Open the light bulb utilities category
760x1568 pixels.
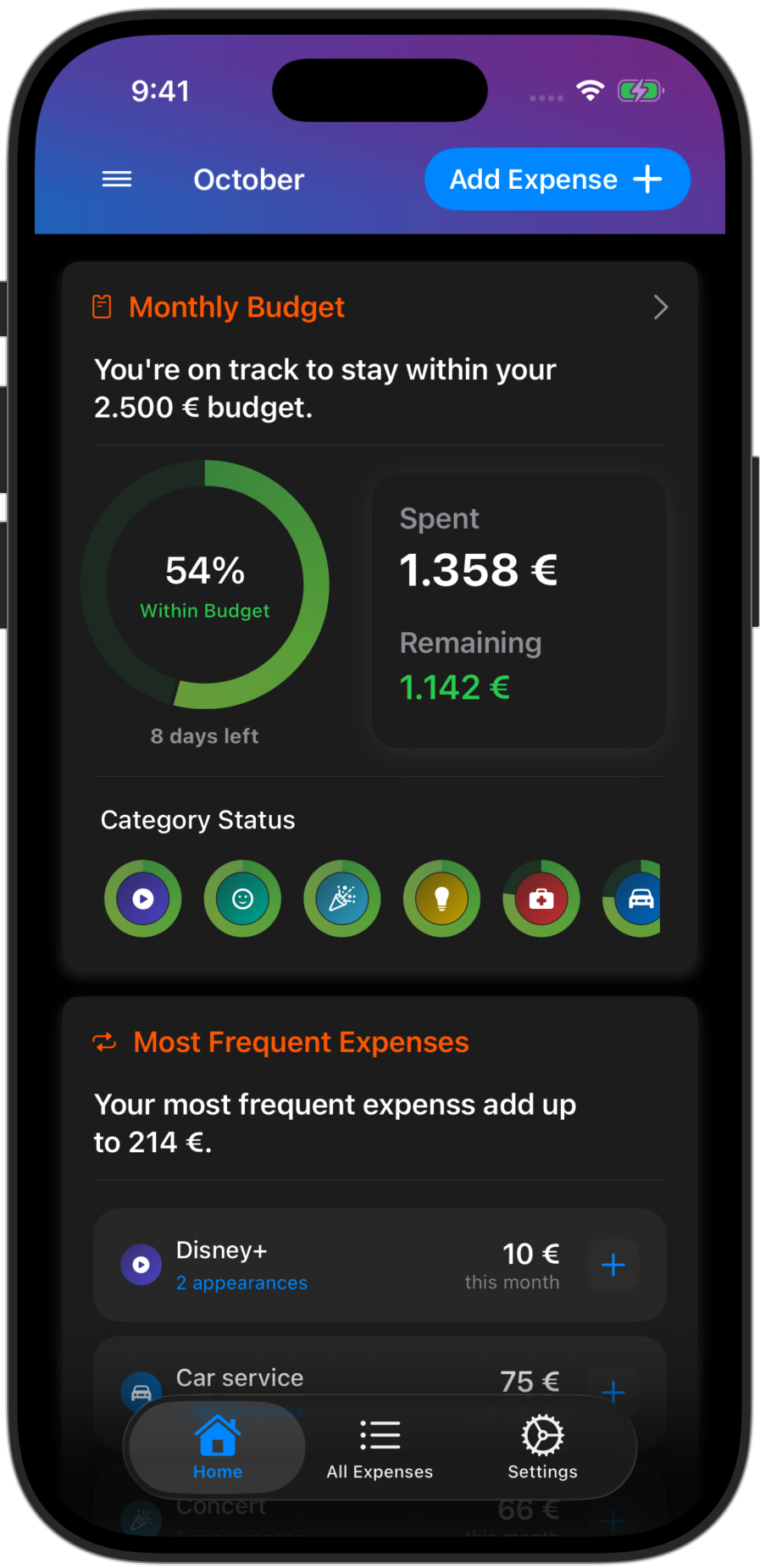tap(441, 899)
